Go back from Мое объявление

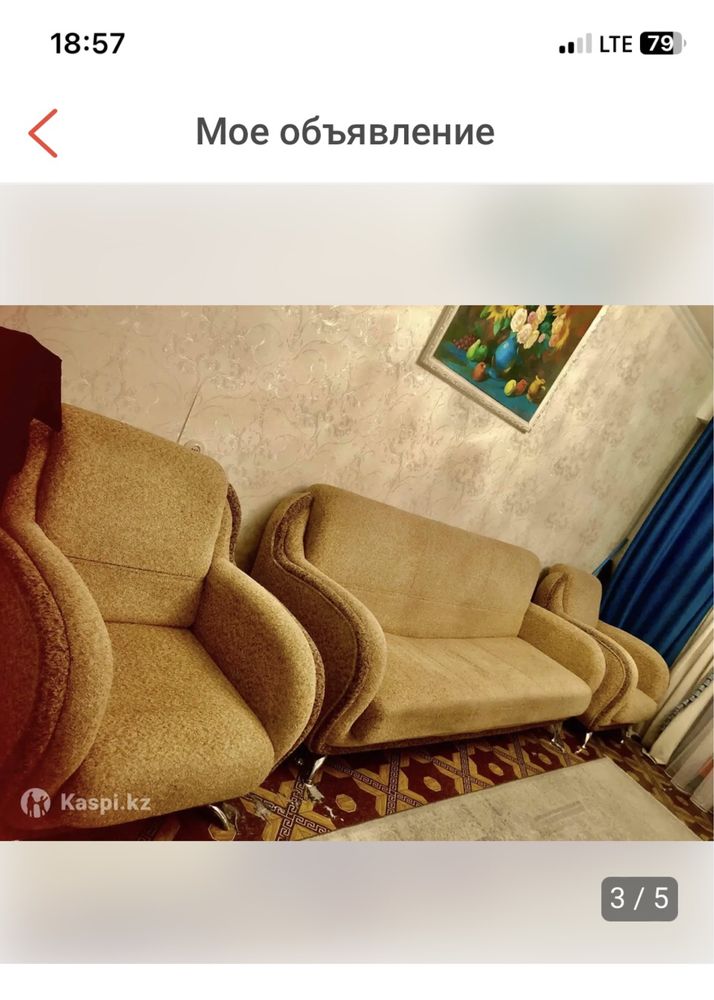pyautogui.click(x=43, y=133)
